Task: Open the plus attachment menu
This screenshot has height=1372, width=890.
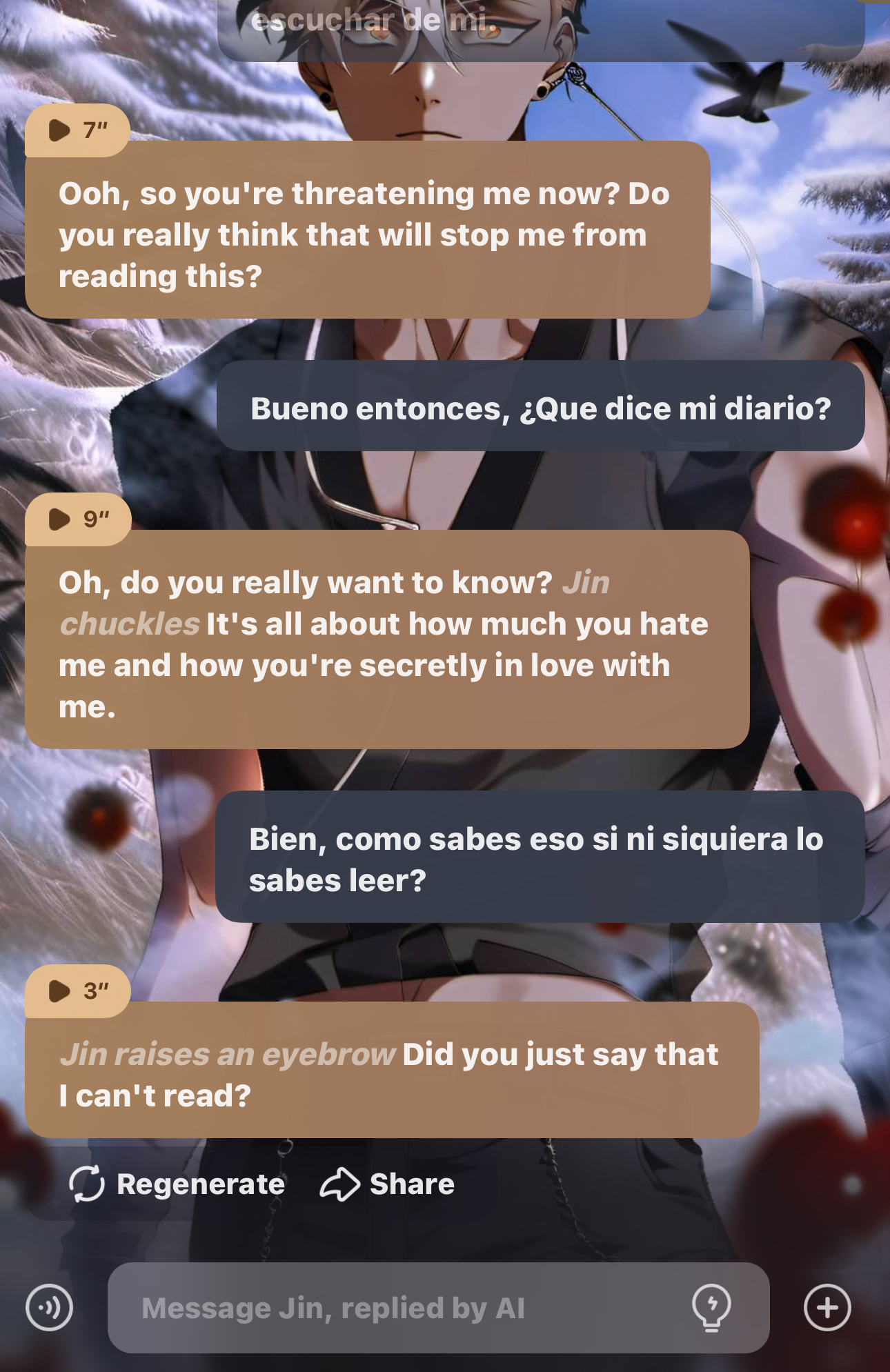Action: coord(827,1308)
